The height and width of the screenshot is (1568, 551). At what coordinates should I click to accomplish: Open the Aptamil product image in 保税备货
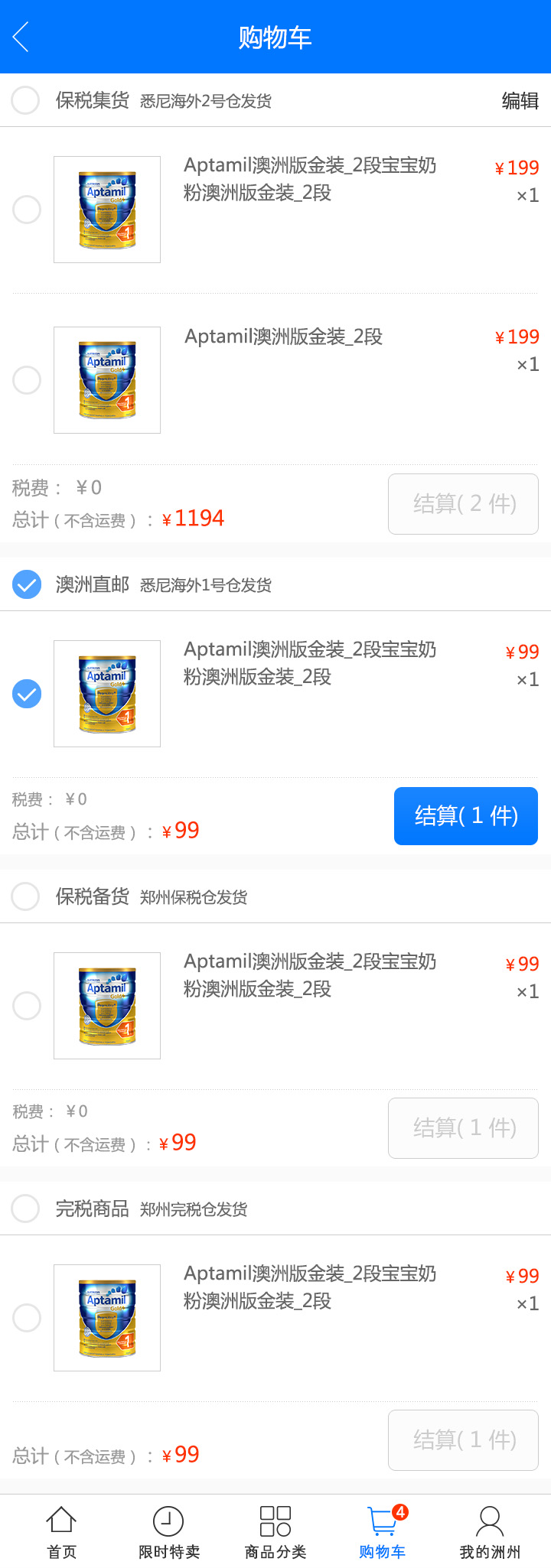[107, 1006]
